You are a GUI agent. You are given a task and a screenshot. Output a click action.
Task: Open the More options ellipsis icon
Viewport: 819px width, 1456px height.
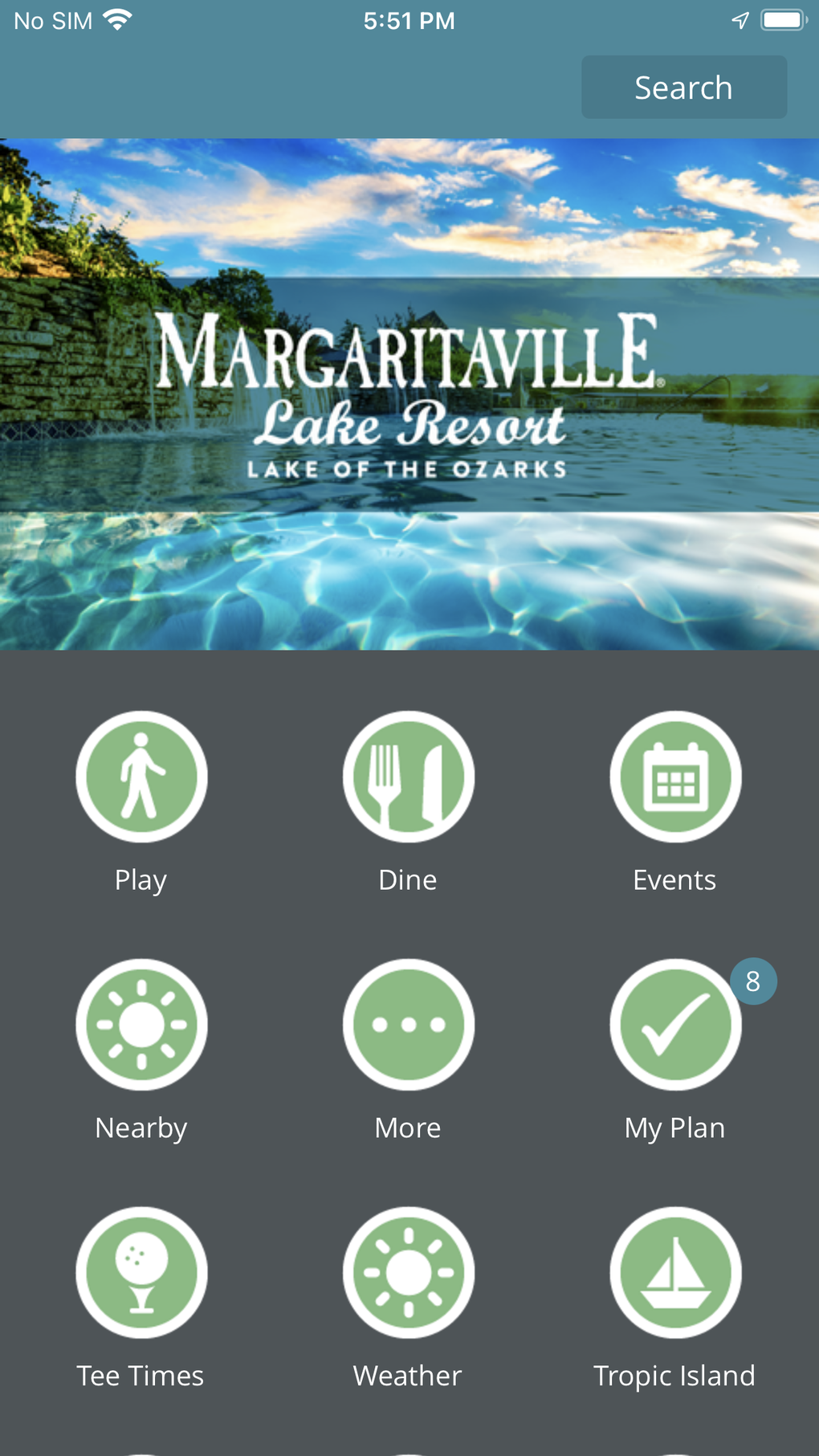pos(408,1024)
